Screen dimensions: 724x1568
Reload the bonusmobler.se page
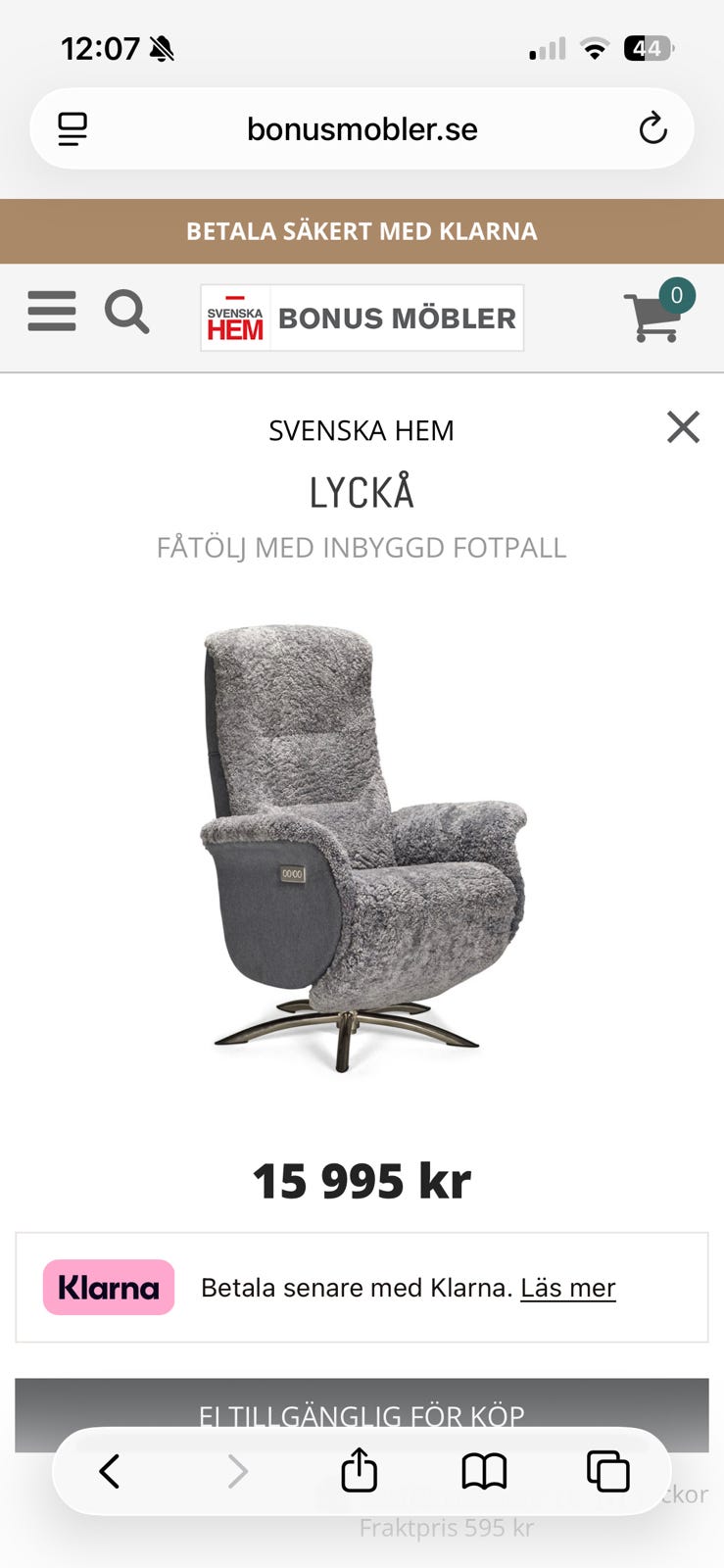[652, 128]
